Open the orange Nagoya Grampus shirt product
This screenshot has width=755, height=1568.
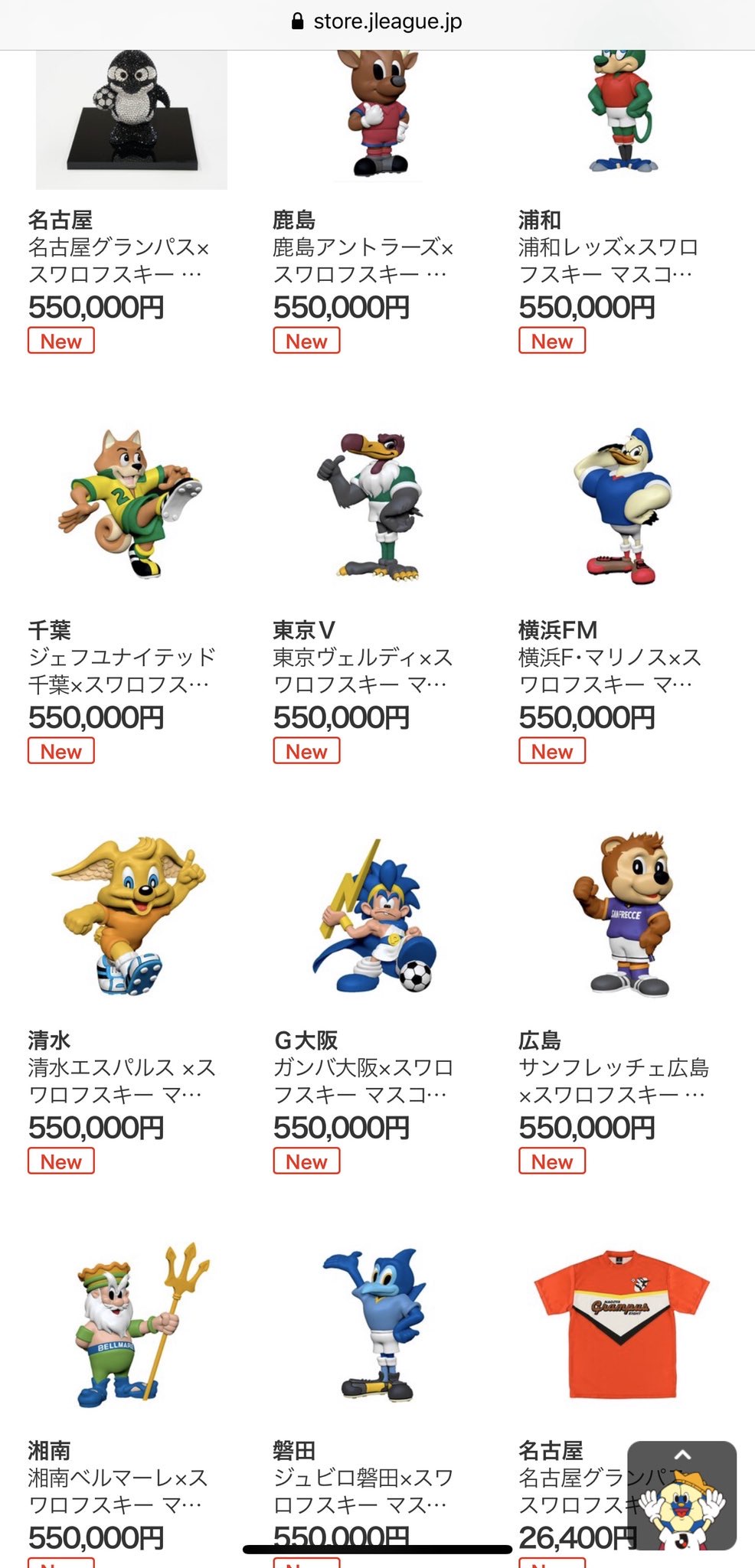(x=622, y=1325)
